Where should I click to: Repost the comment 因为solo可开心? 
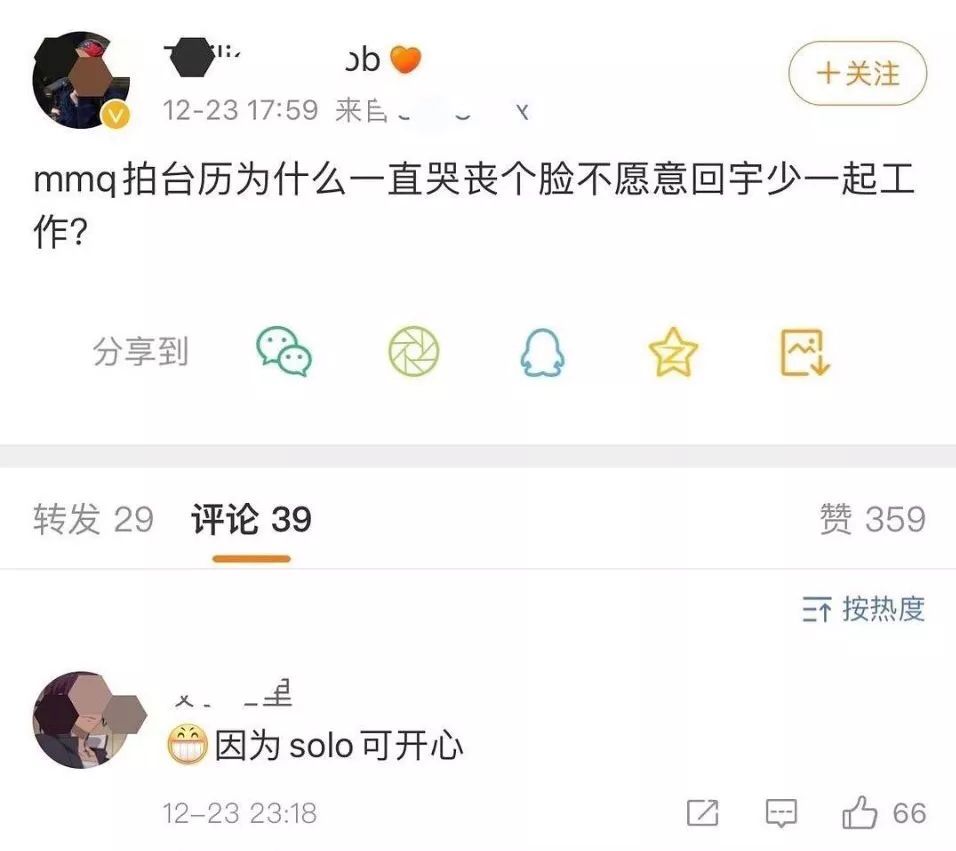[702, 813]
